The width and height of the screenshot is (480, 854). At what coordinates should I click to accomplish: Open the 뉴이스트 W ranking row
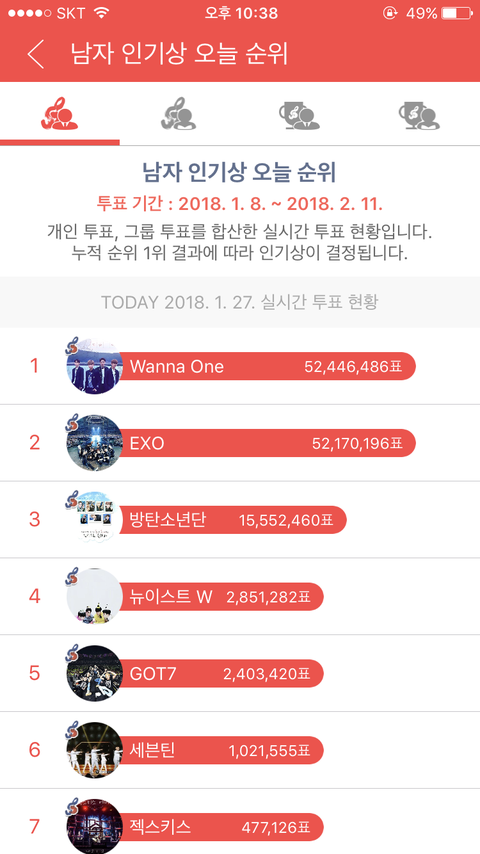[240, 596]
